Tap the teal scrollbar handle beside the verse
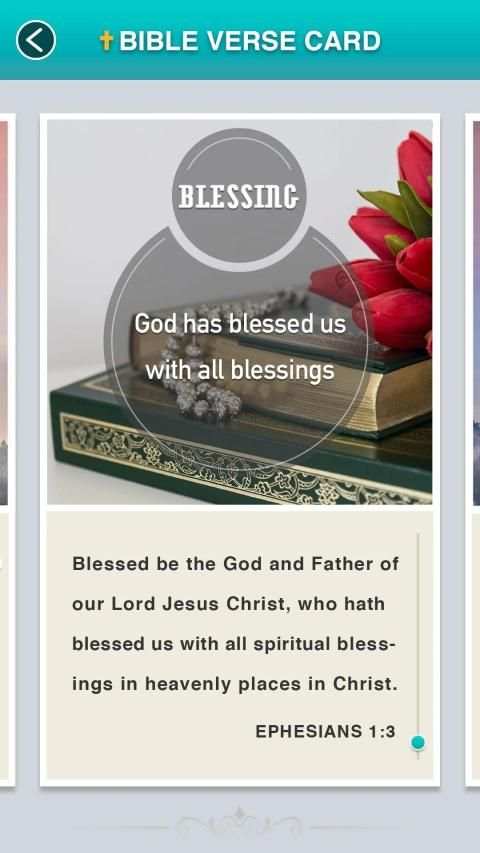 (418, 743)
